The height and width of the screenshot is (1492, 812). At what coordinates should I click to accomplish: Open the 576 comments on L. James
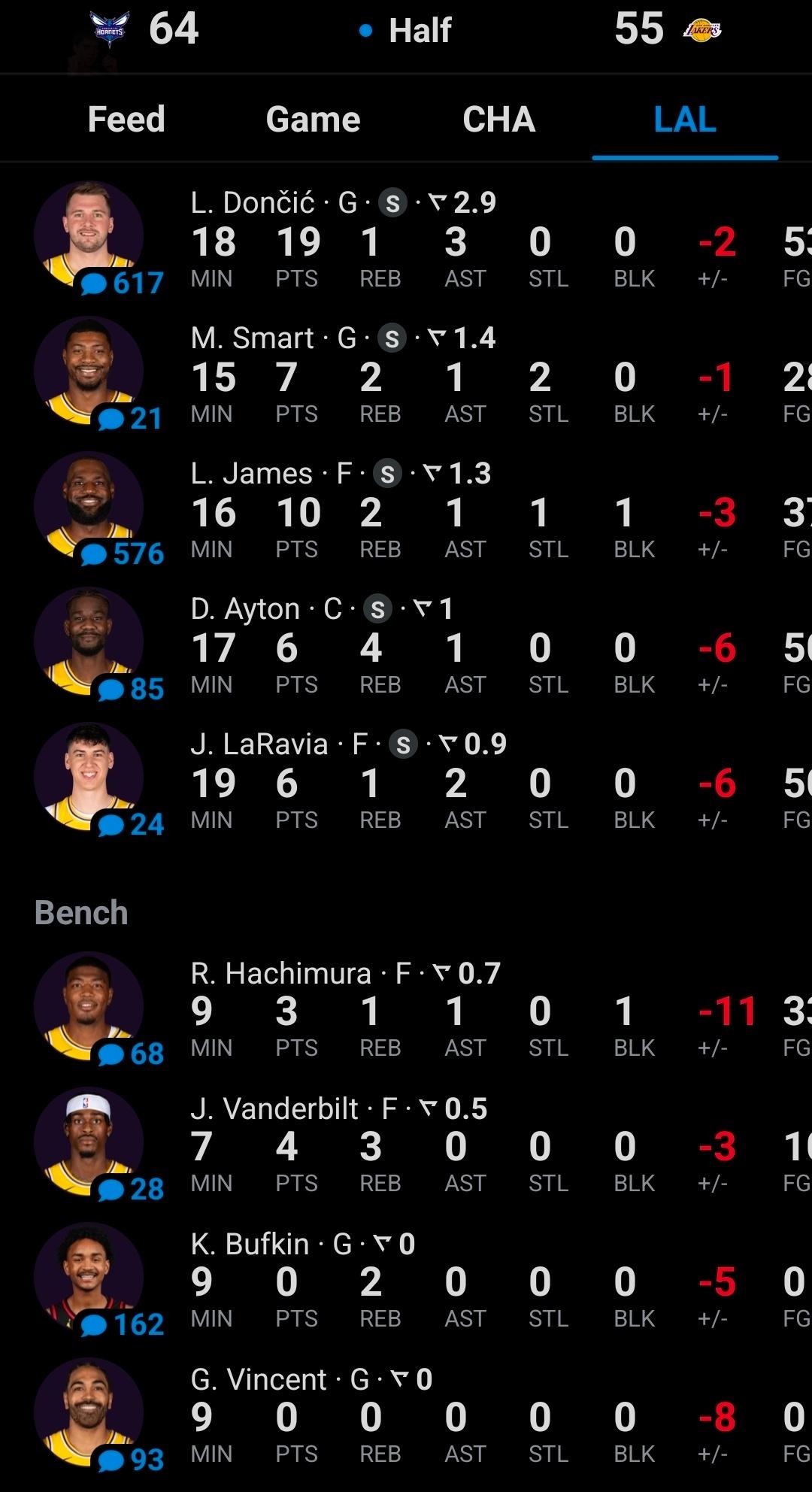(123, 554)
